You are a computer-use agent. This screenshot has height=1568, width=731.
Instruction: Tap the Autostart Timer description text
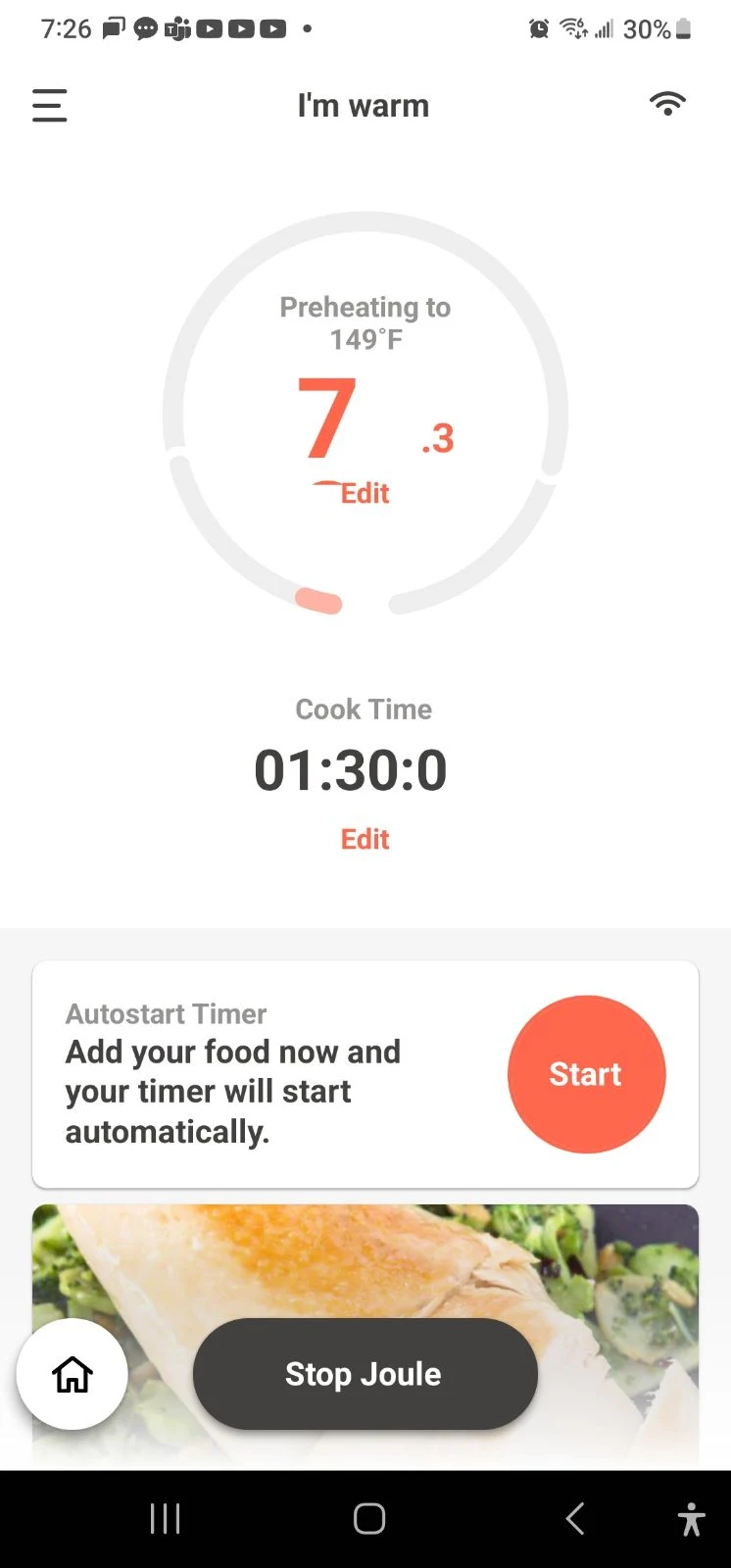point(232,1091)
